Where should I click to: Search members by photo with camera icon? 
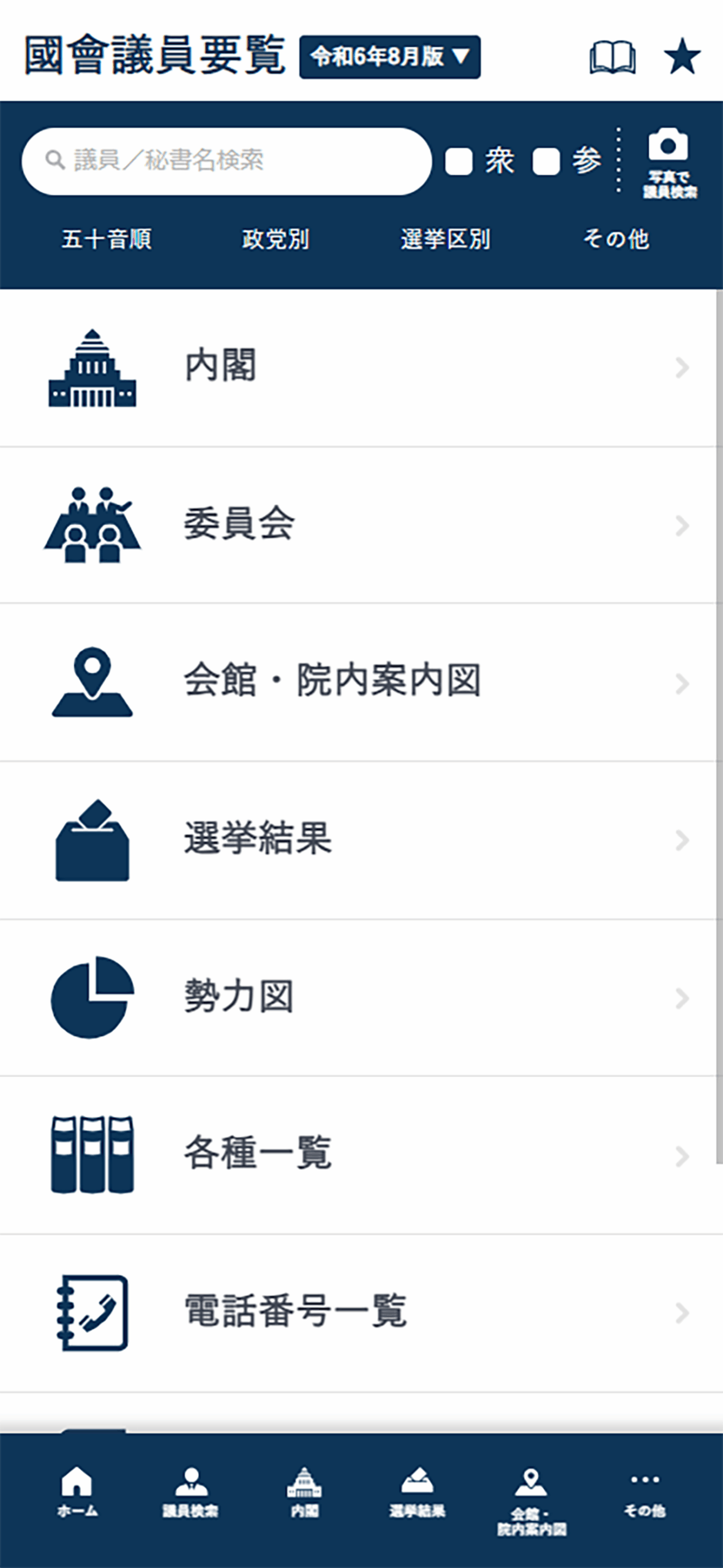[x=669, y=162]
